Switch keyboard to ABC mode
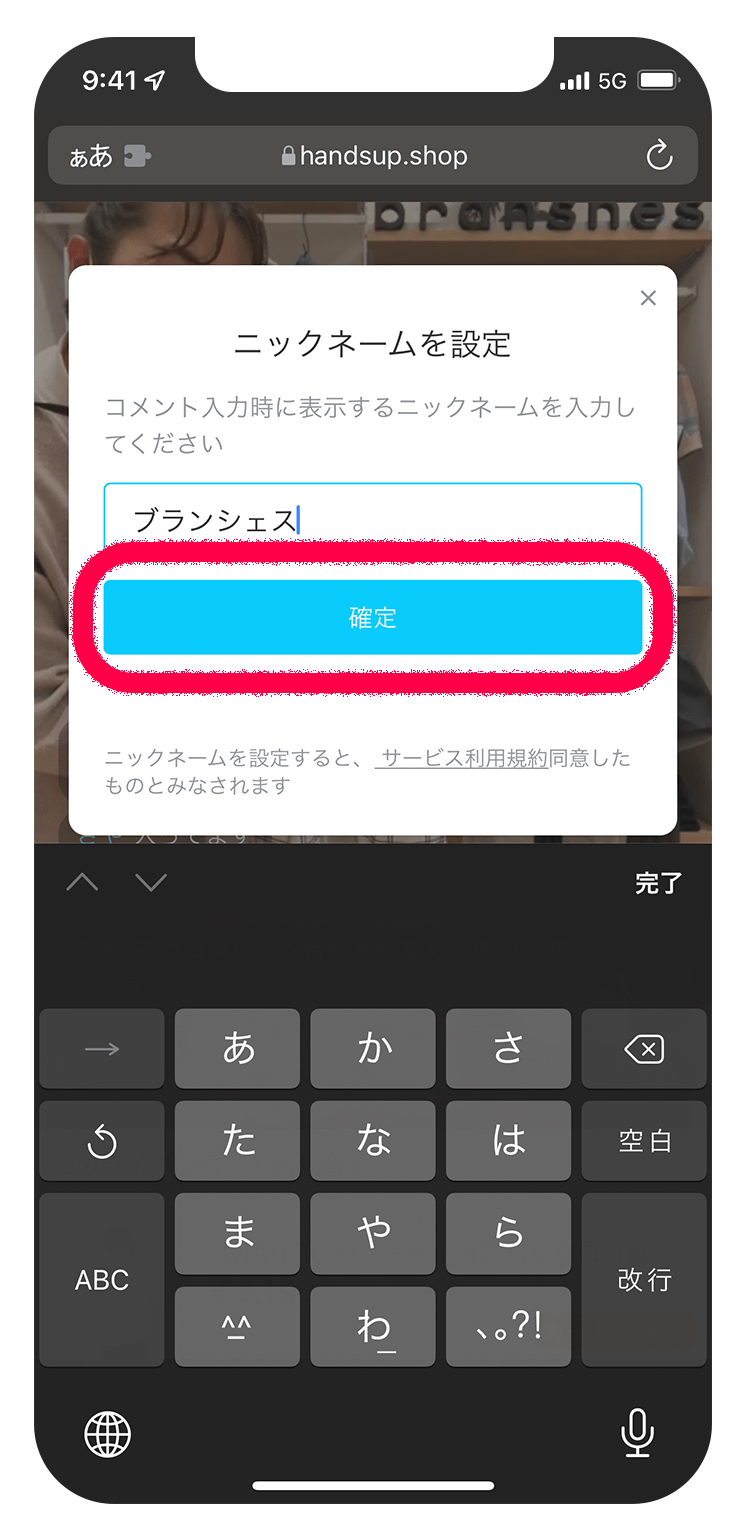Screen dimensions: 750x1539 point(102,1279)
